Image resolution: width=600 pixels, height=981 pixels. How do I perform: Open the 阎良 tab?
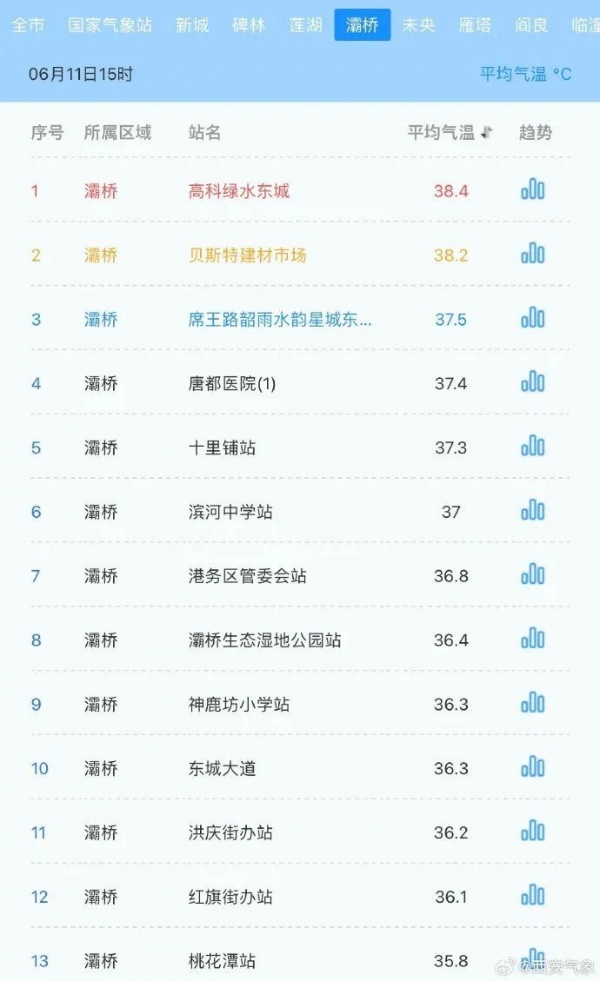tap(531, 25)
